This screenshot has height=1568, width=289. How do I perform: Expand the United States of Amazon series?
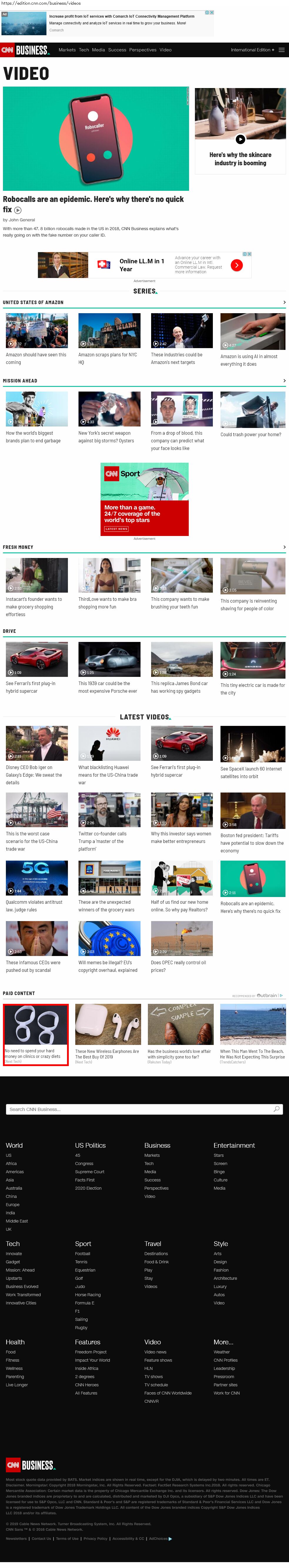point(284,303)
